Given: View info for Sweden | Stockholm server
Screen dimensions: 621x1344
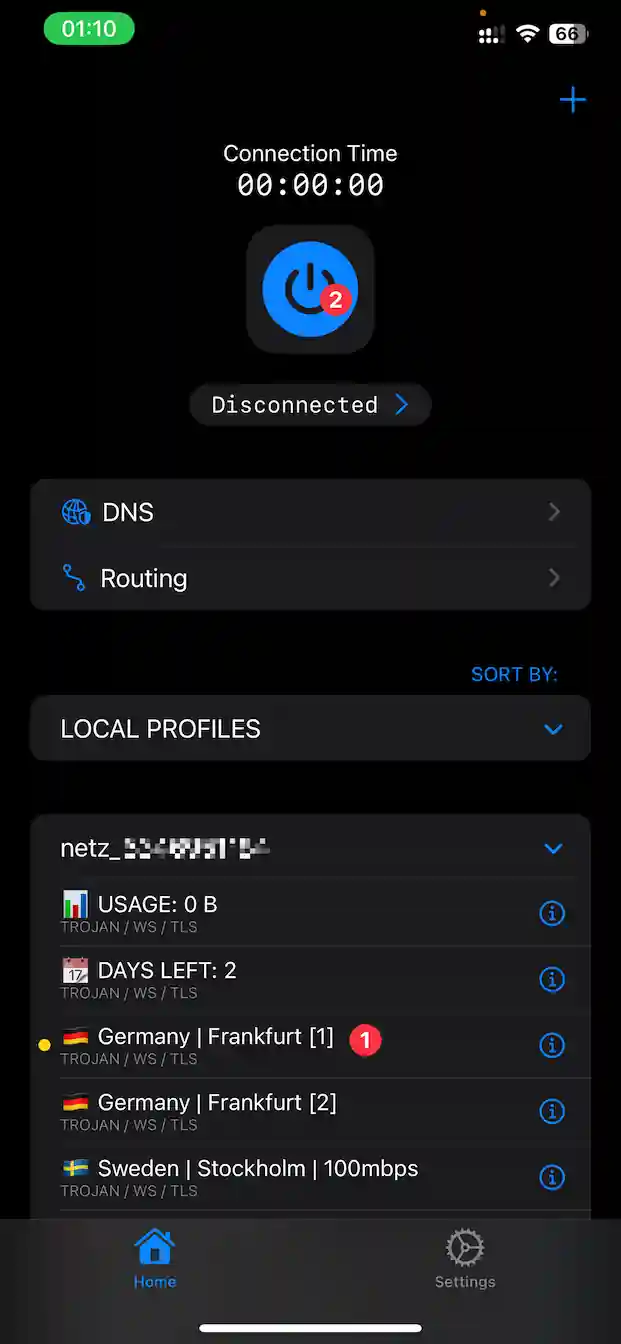Looking at the screenshot, I should [552, 1177].
